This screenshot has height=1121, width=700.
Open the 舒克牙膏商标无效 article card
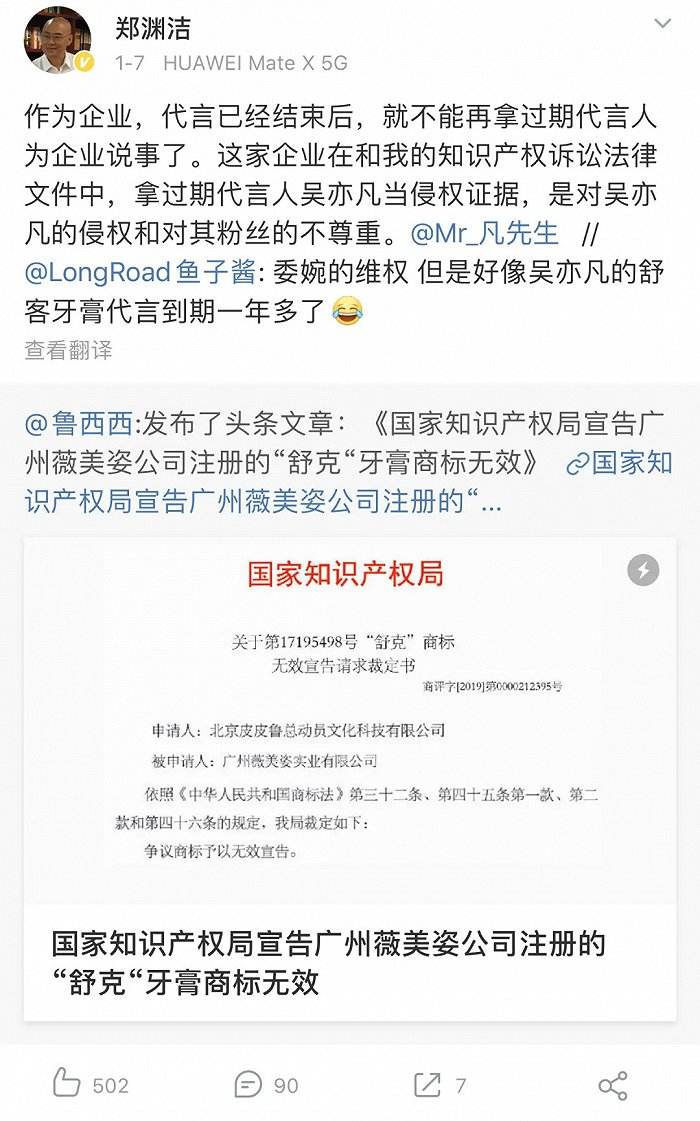pos(349,779)
